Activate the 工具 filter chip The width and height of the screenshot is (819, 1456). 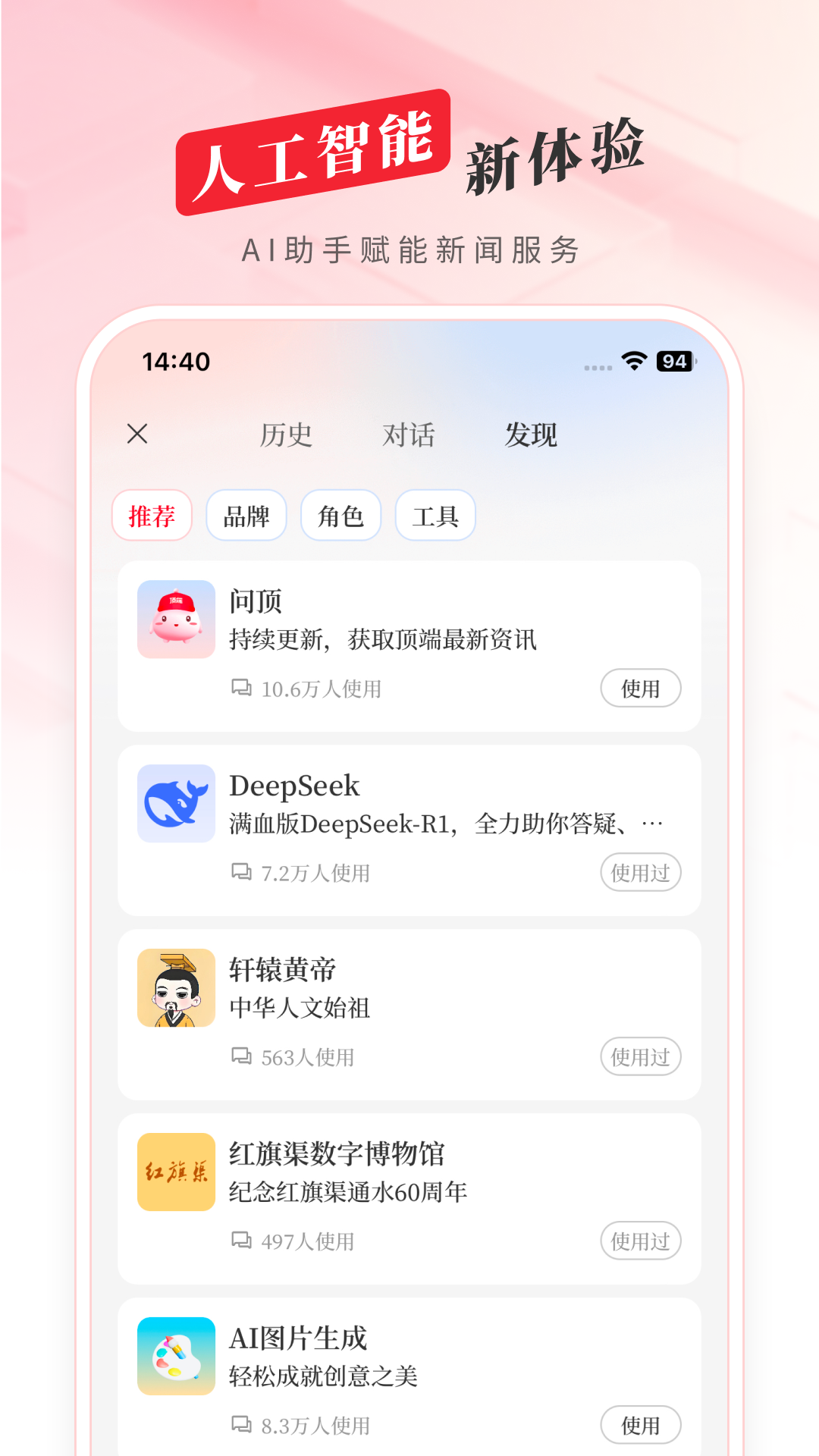pos(435,515)
